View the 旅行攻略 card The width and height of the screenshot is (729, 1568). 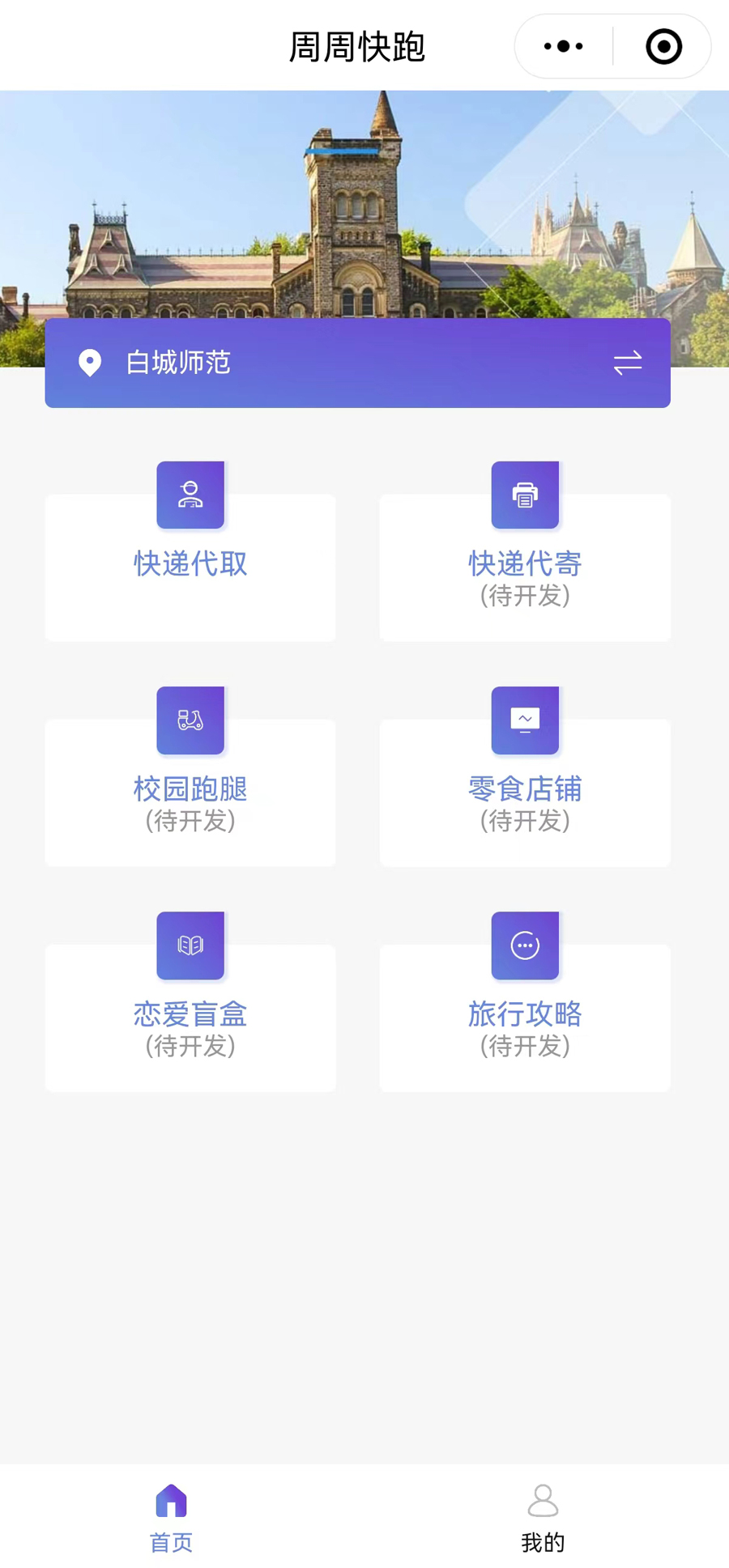525,1017
